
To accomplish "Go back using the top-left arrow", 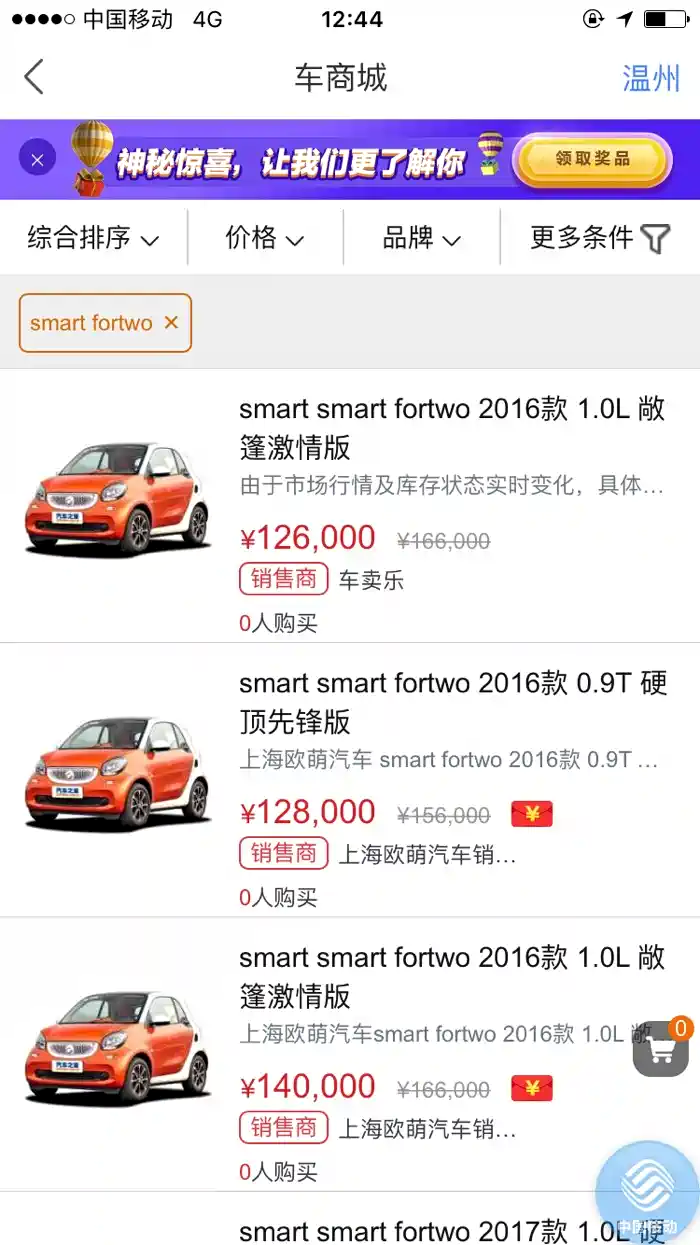I will [35, 77].
